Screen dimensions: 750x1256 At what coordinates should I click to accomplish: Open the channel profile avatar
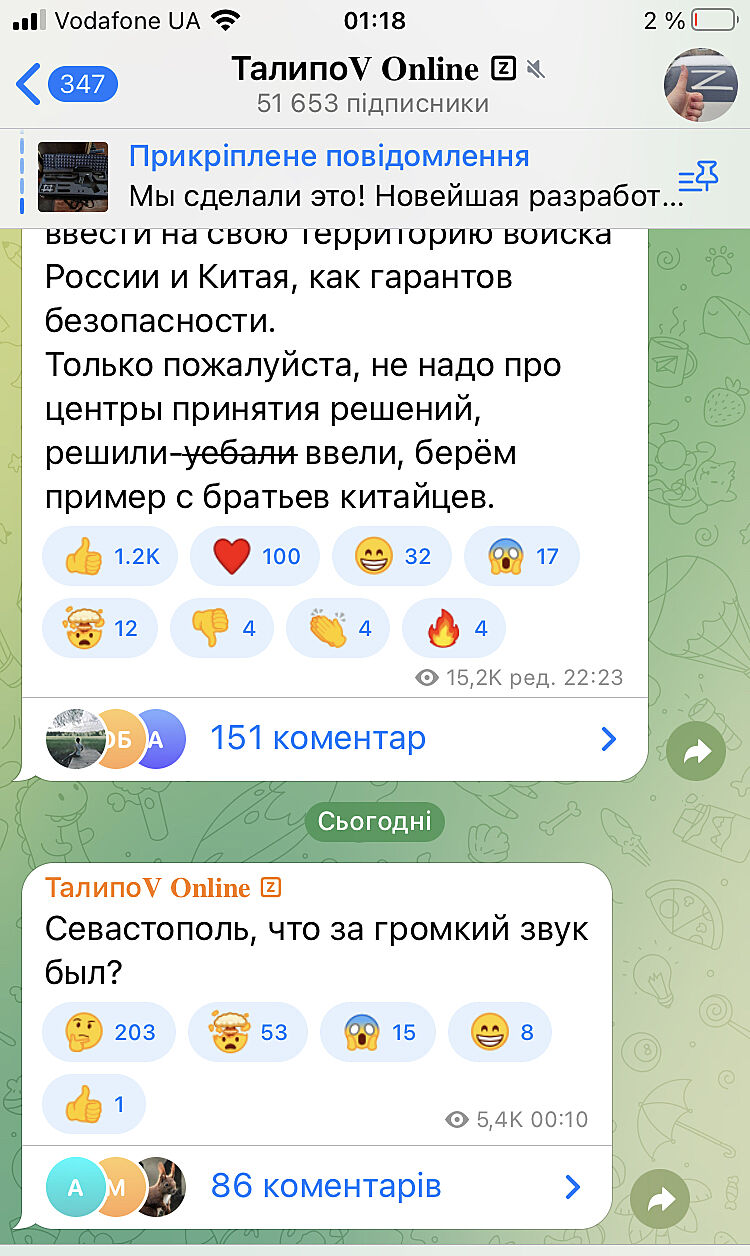pyautogui.click(x=700, y=84)
